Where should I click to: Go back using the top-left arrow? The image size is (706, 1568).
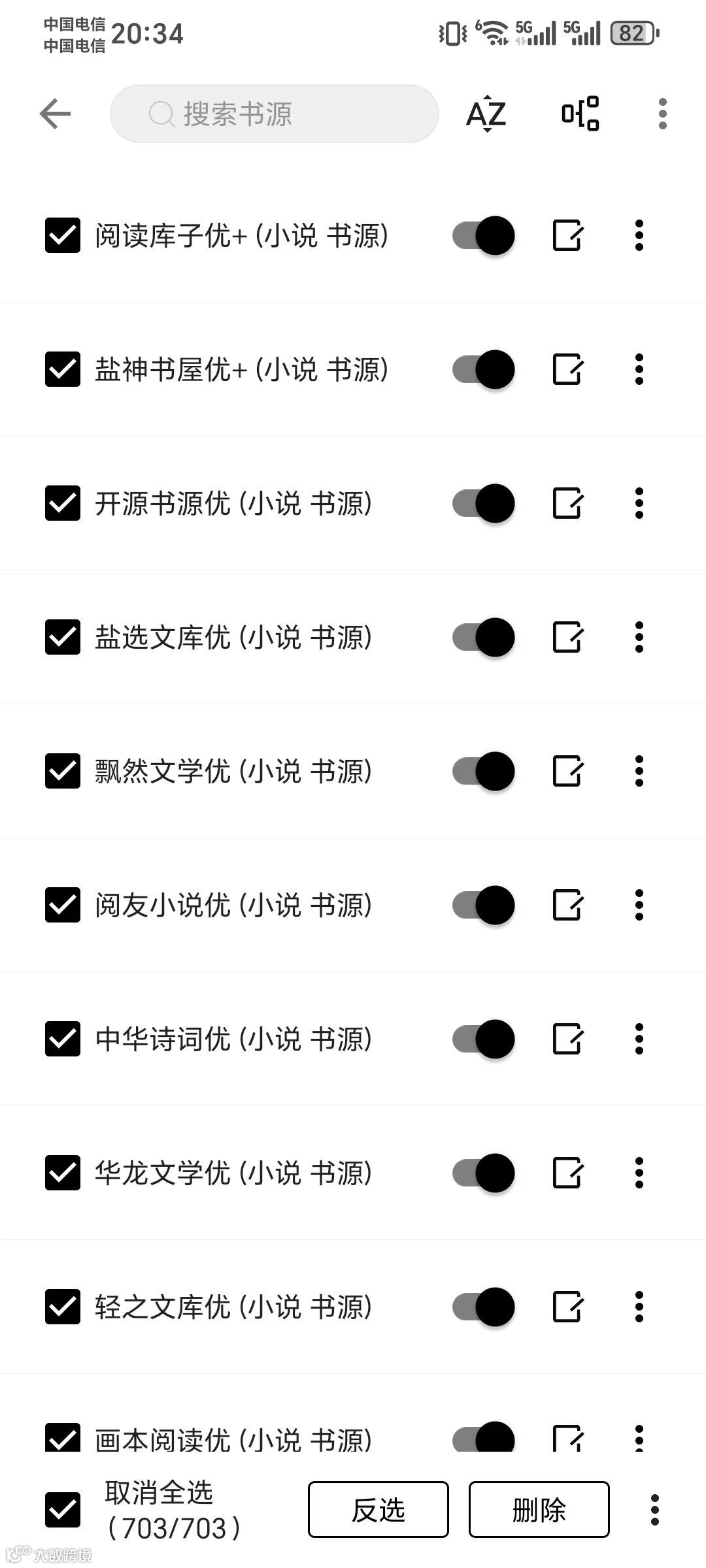[55, 114]
